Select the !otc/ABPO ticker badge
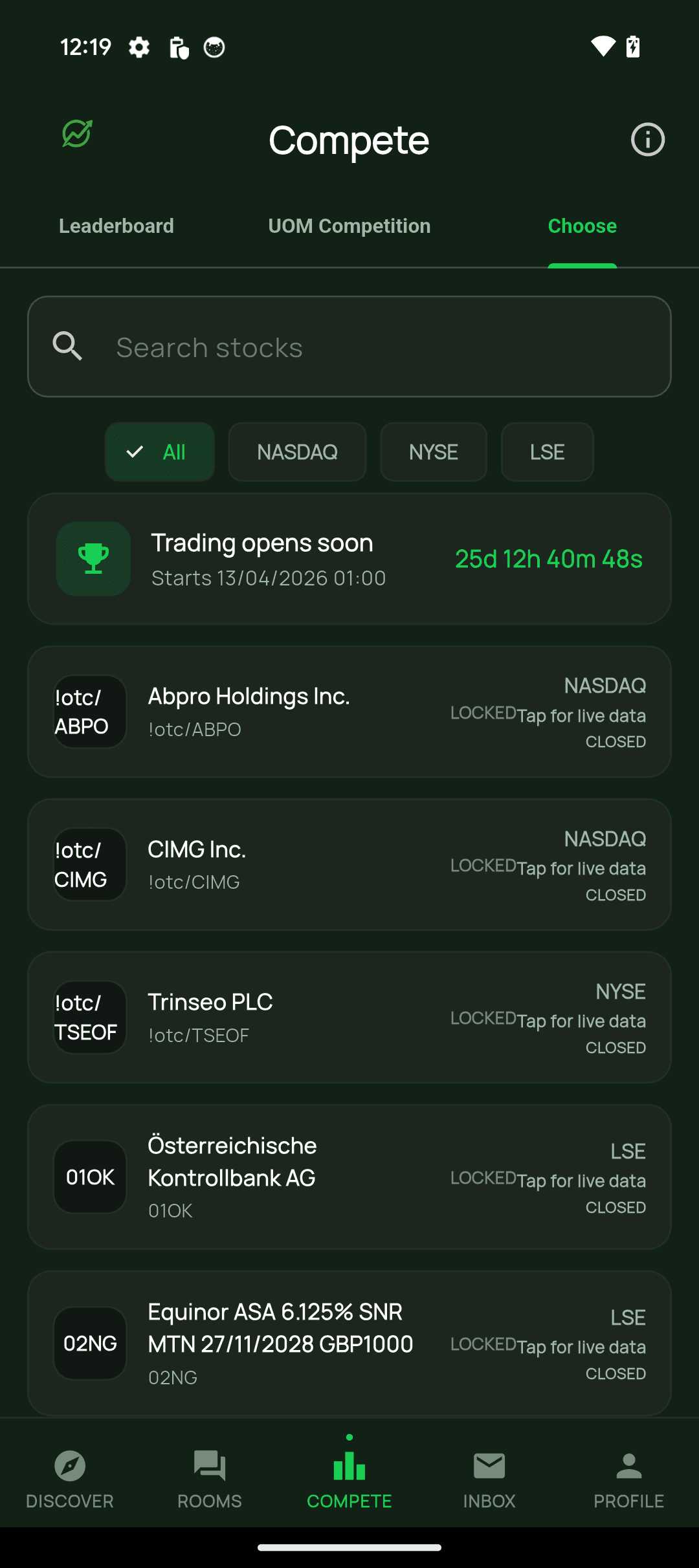 89,712
